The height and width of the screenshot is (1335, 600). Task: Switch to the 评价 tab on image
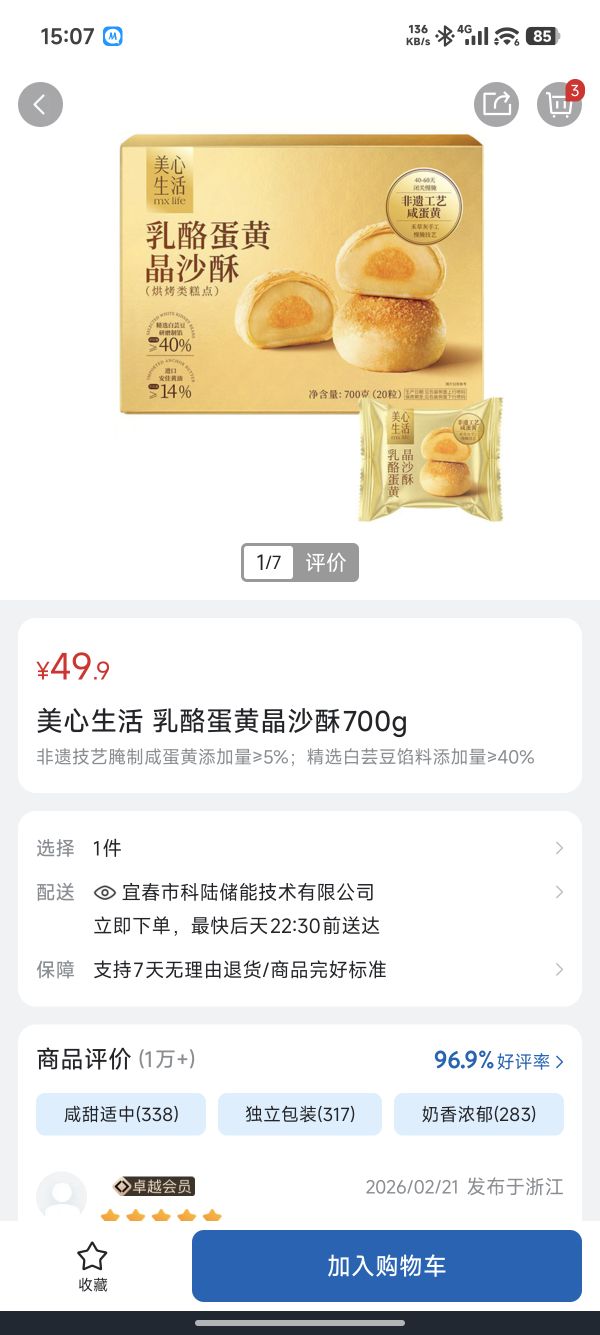point(326,562)
